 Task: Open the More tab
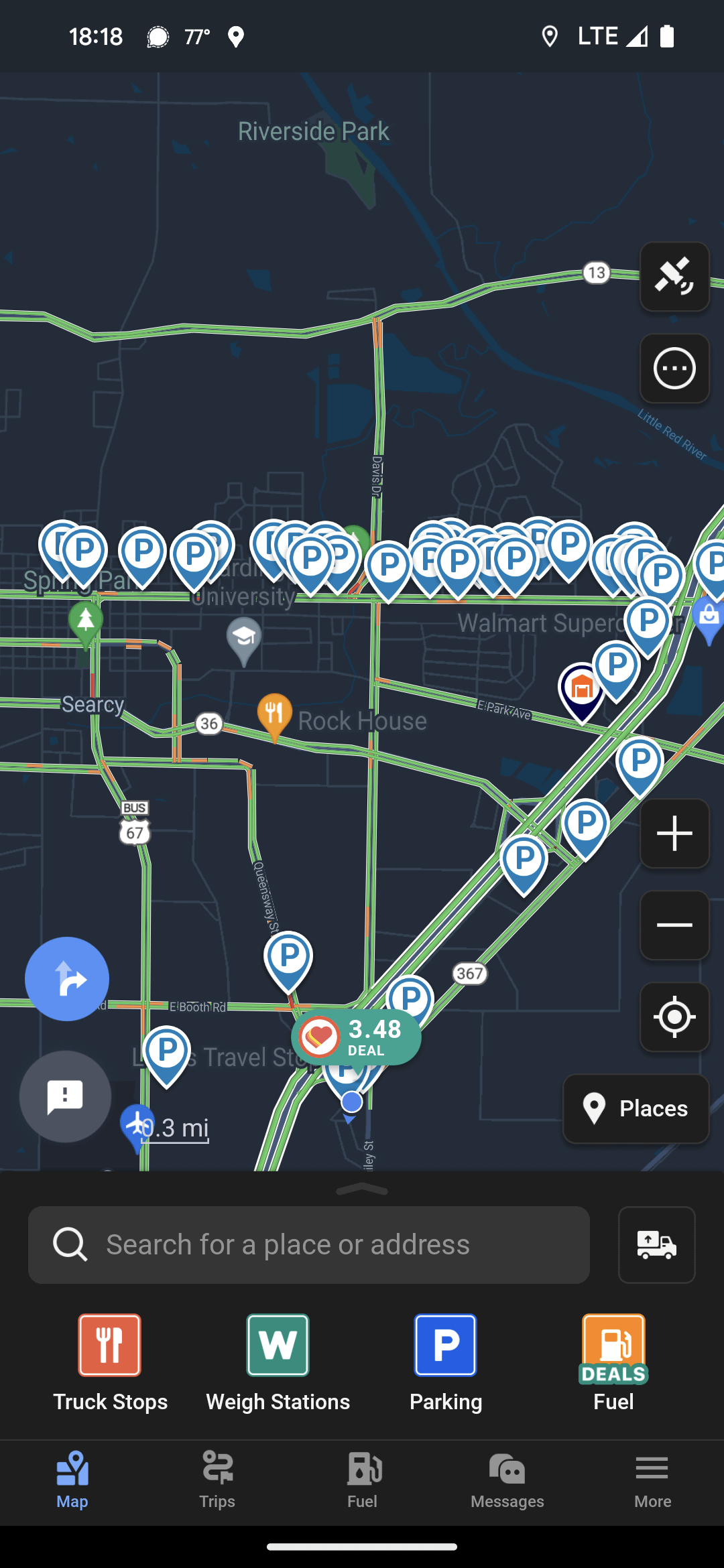tap(652, 1480)
